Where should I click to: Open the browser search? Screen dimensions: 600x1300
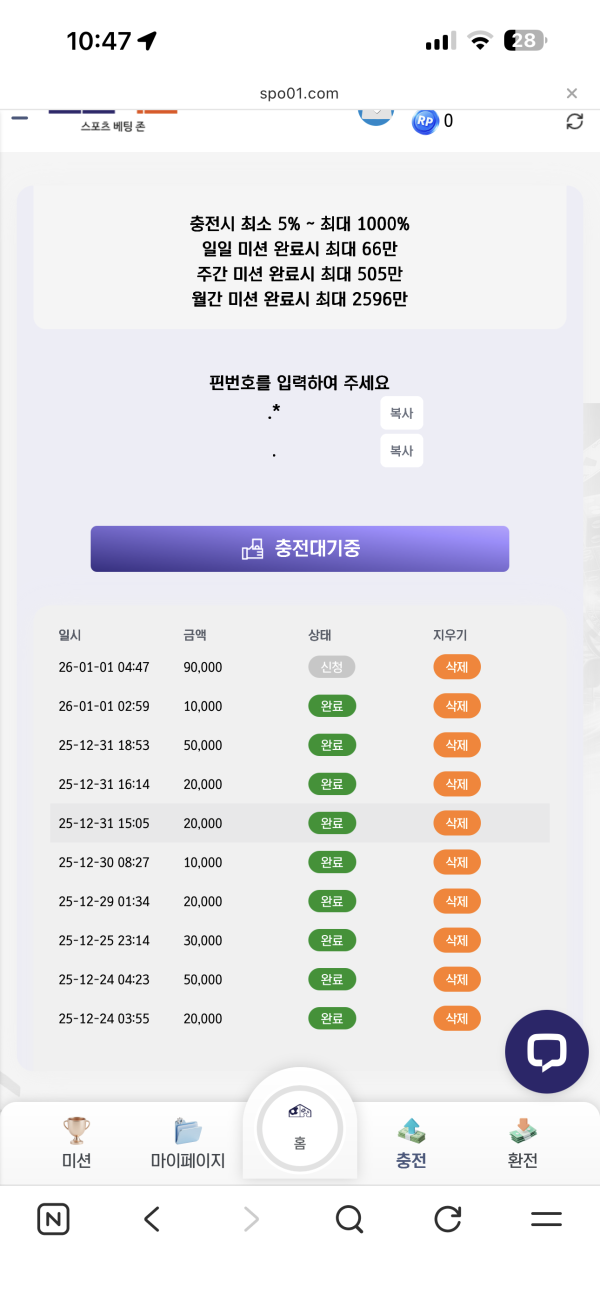(x=349, y=1218)
